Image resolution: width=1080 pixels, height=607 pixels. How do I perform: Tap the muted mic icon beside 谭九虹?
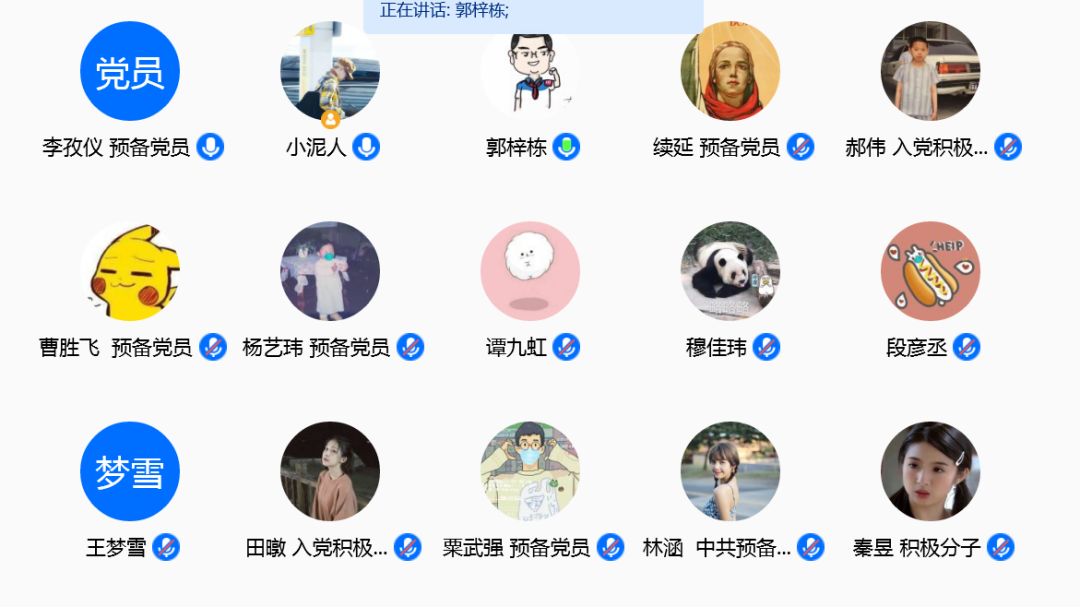566,347
